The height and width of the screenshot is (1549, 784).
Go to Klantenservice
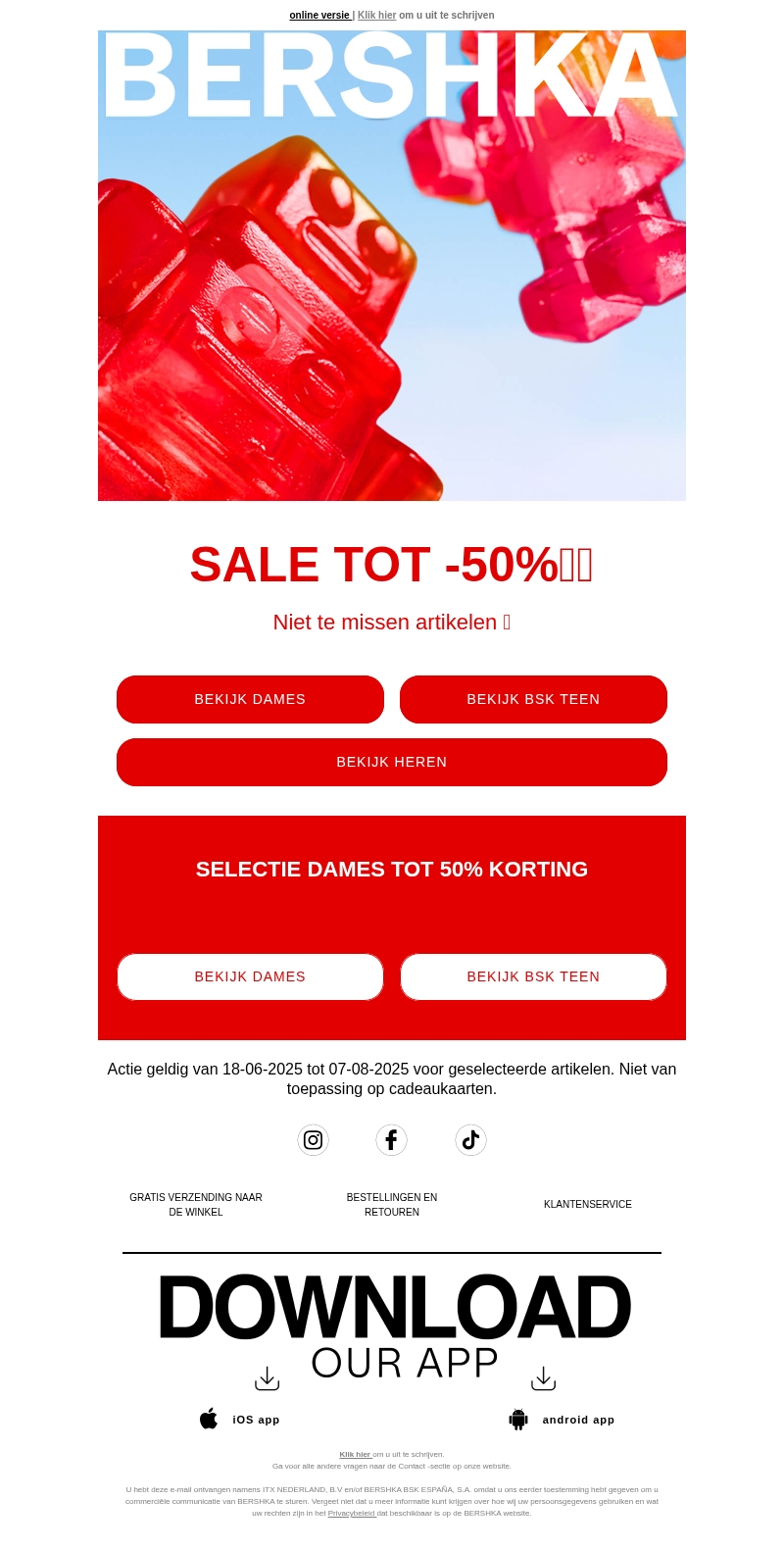588,1204
